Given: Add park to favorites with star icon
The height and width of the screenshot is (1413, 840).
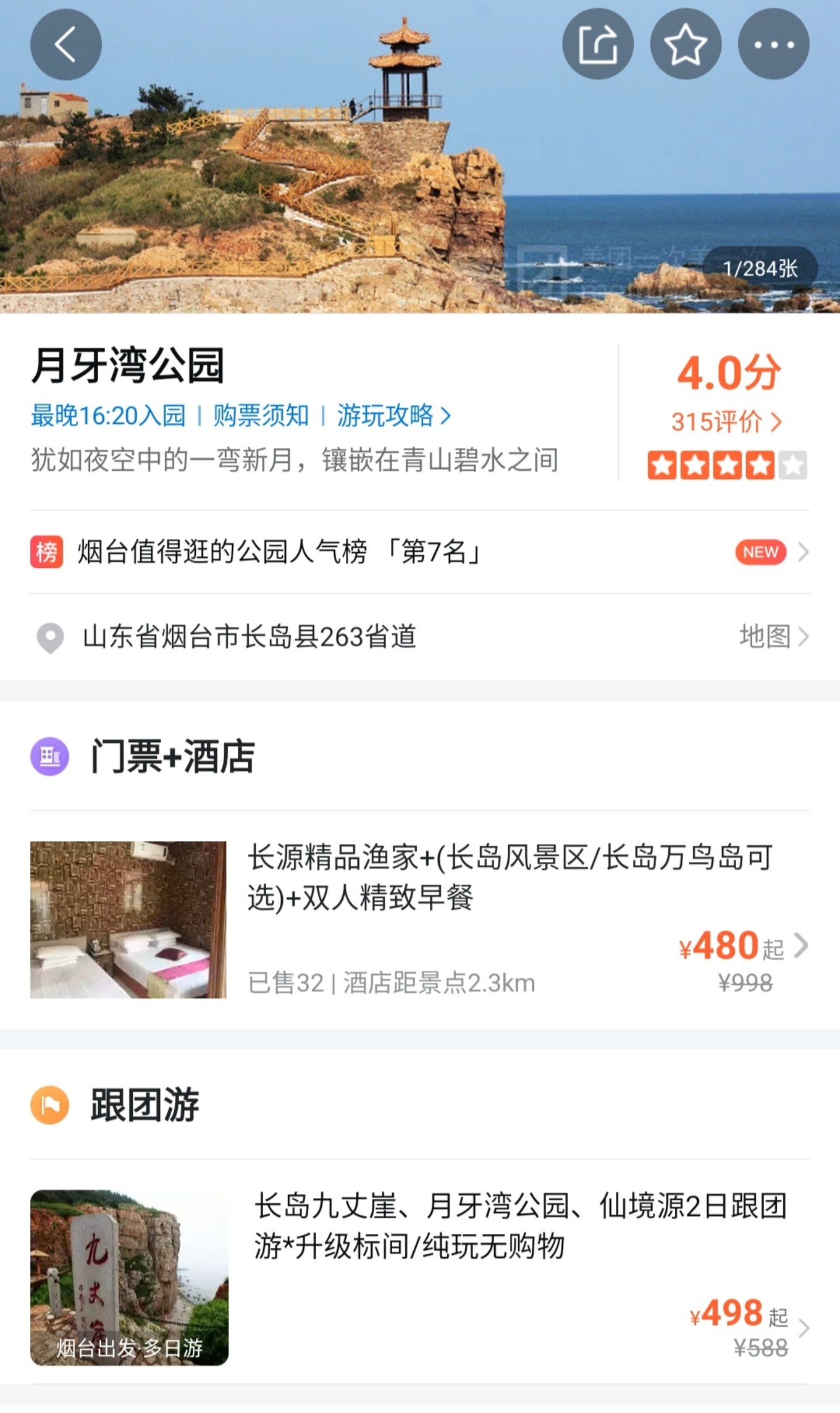Looking at the screenshot, I should tap(686, 44).
